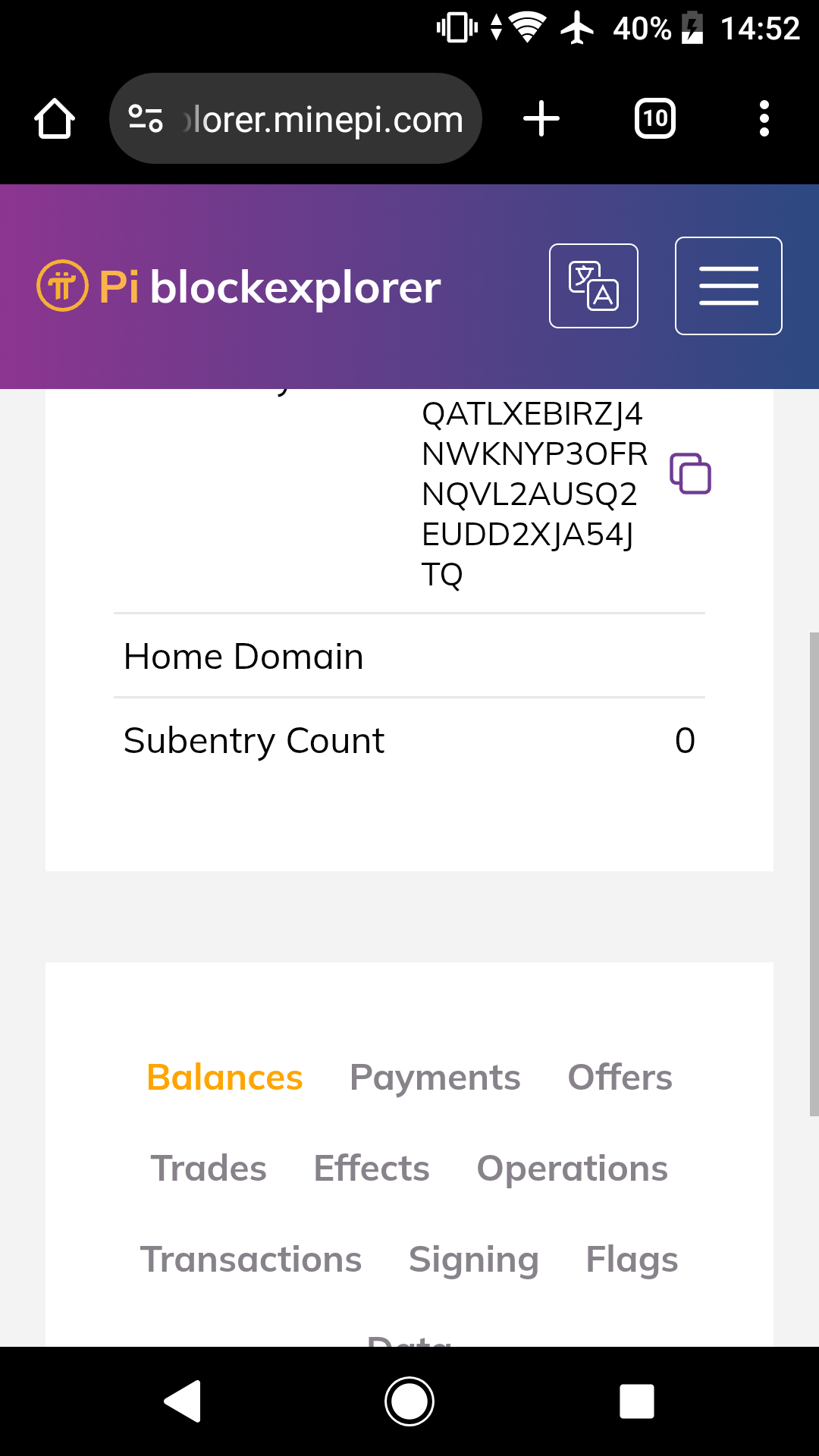
Task: Go to Pi blockexplorer home via the site title
Action: click(239, 287)
